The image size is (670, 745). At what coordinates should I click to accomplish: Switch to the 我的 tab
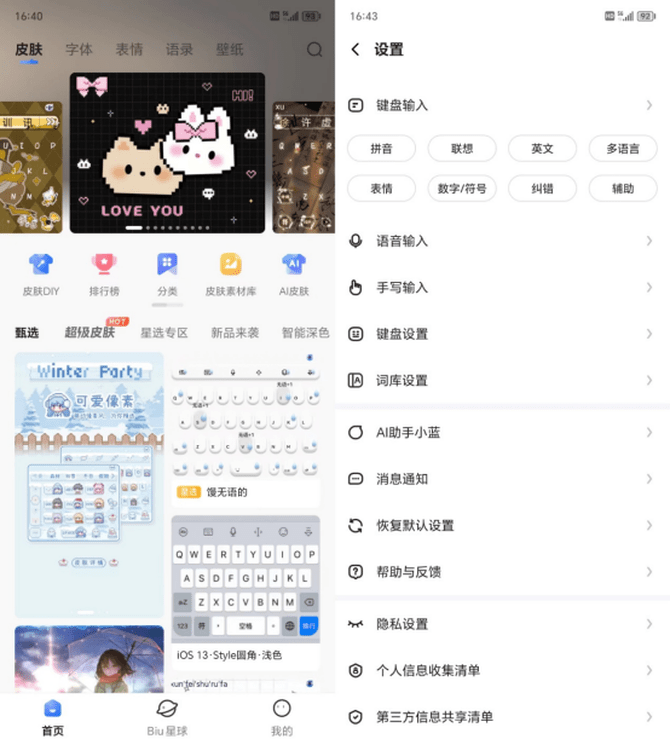[x=283, y=717]
